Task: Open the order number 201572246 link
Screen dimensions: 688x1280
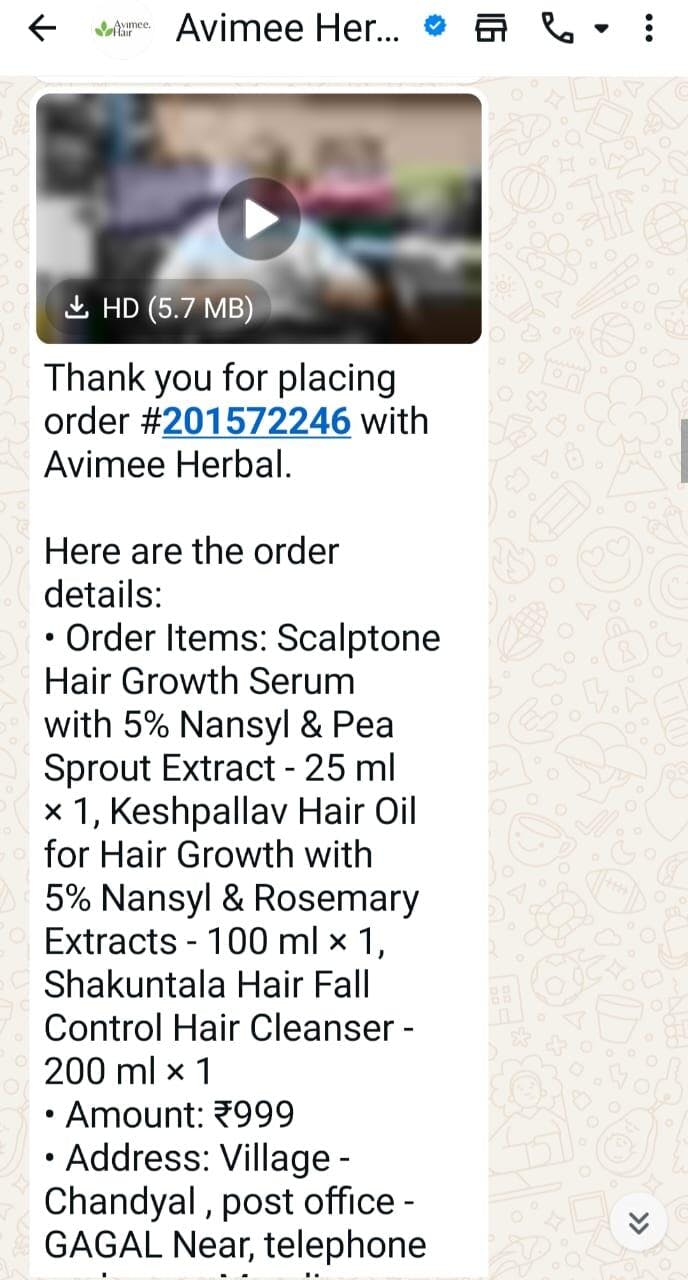Action: (256, 421)
